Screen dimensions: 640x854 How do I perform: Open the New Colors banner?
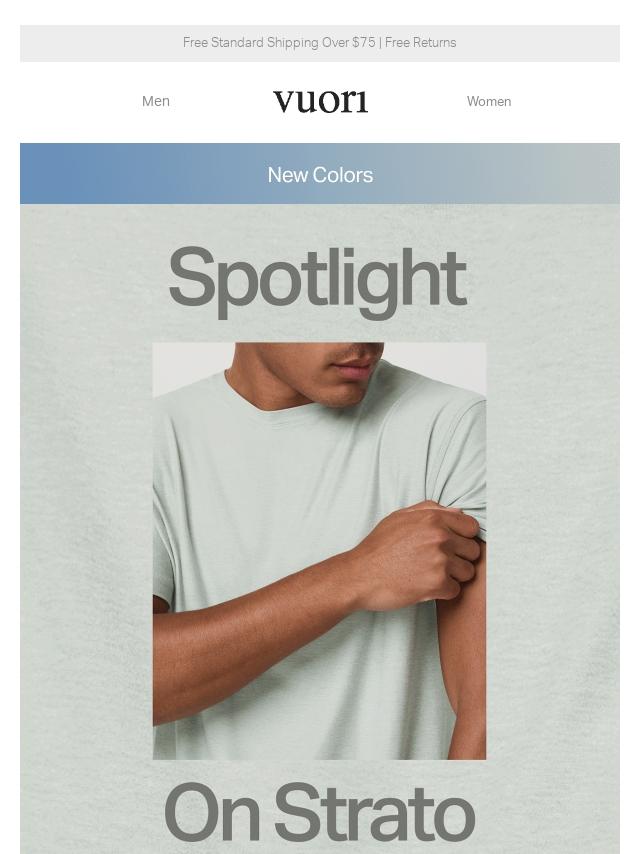[320, 174]
